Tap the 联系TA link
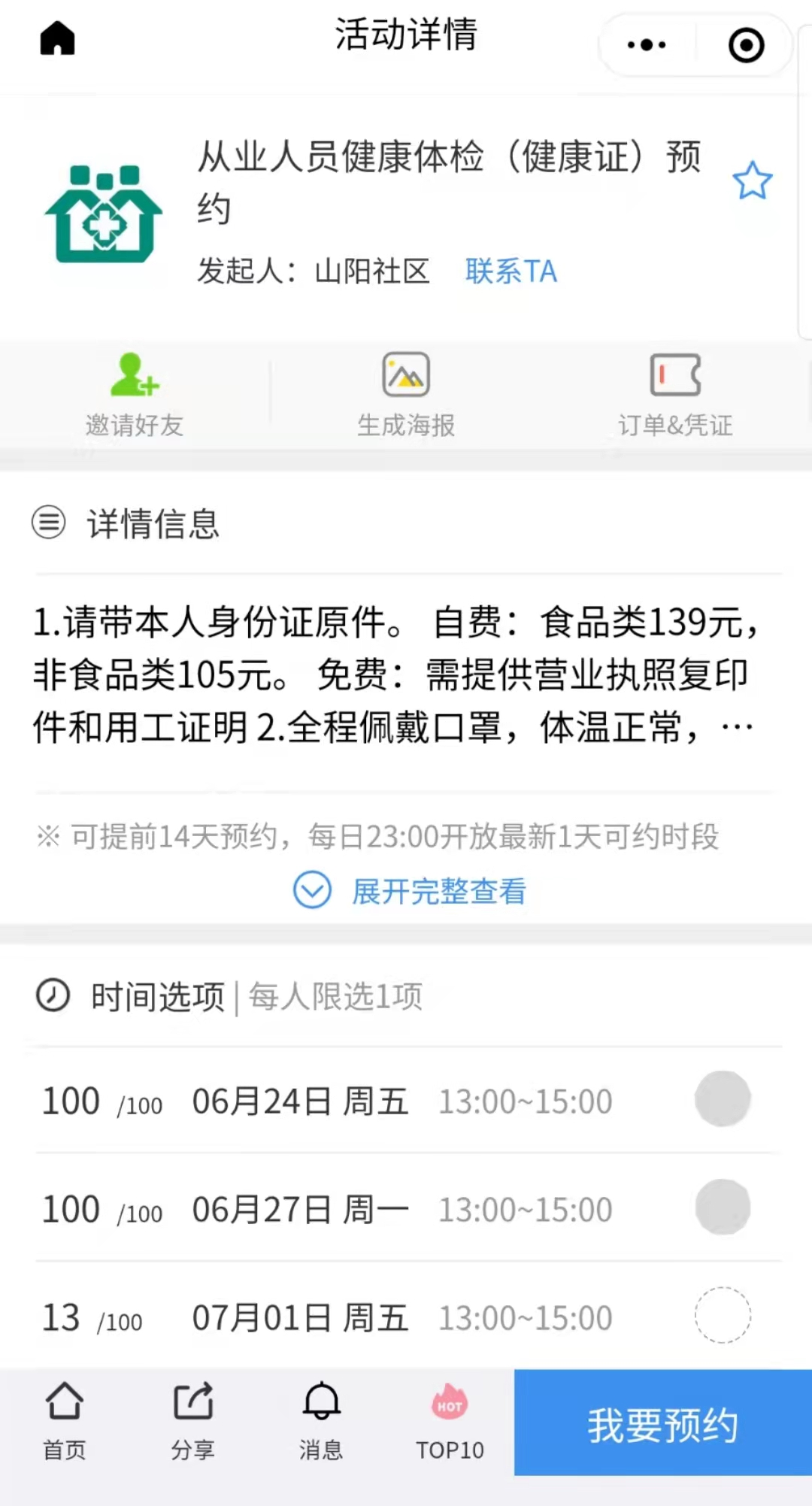The width and height of the screenshot is (812, 1506). click(511, 271)
